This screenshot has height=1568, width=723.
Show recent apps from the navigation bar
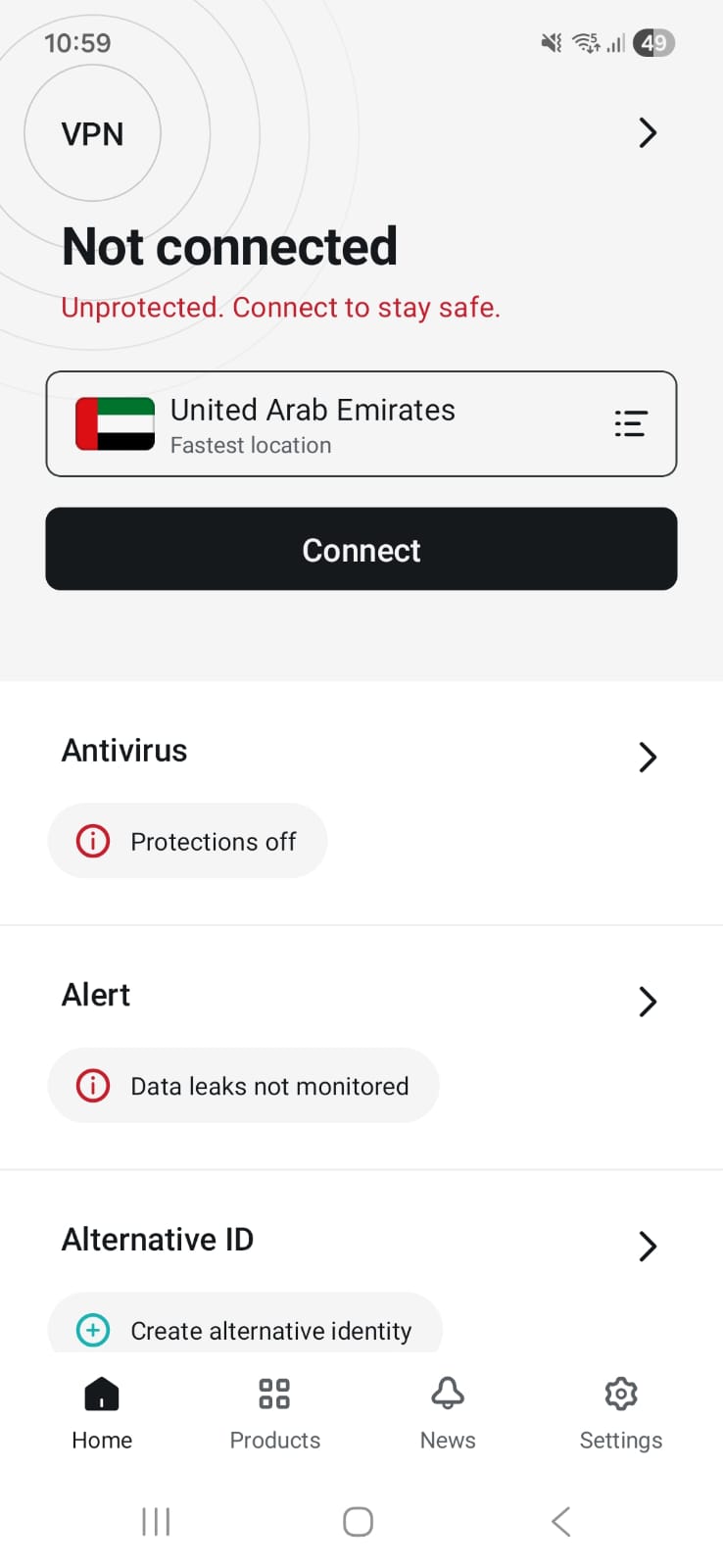[156, 1521]
